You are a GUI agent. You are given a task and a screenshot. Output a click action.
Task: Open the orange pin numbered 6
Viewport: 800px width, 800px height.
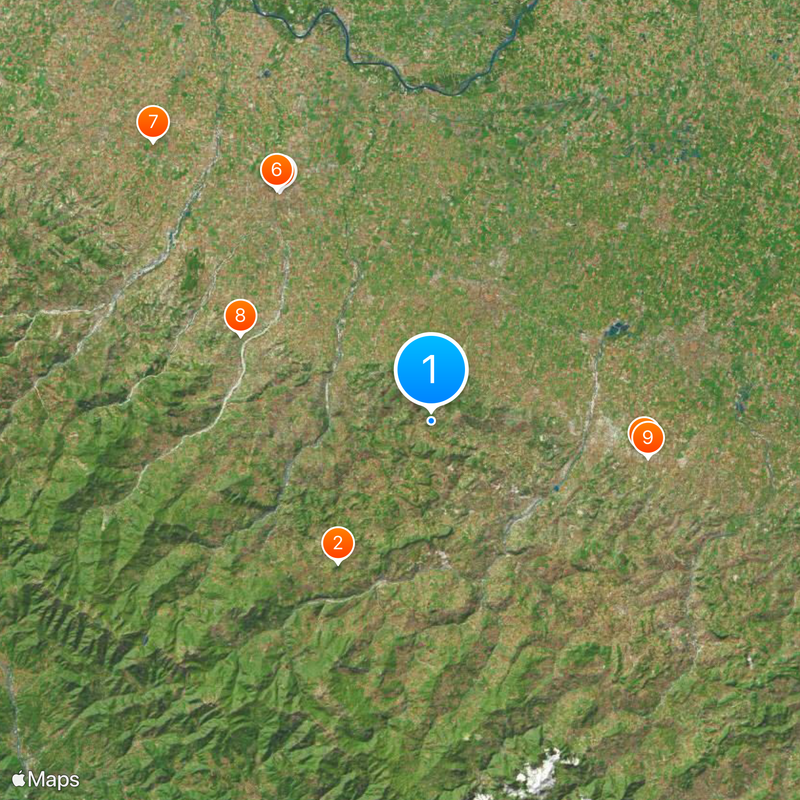276,170
